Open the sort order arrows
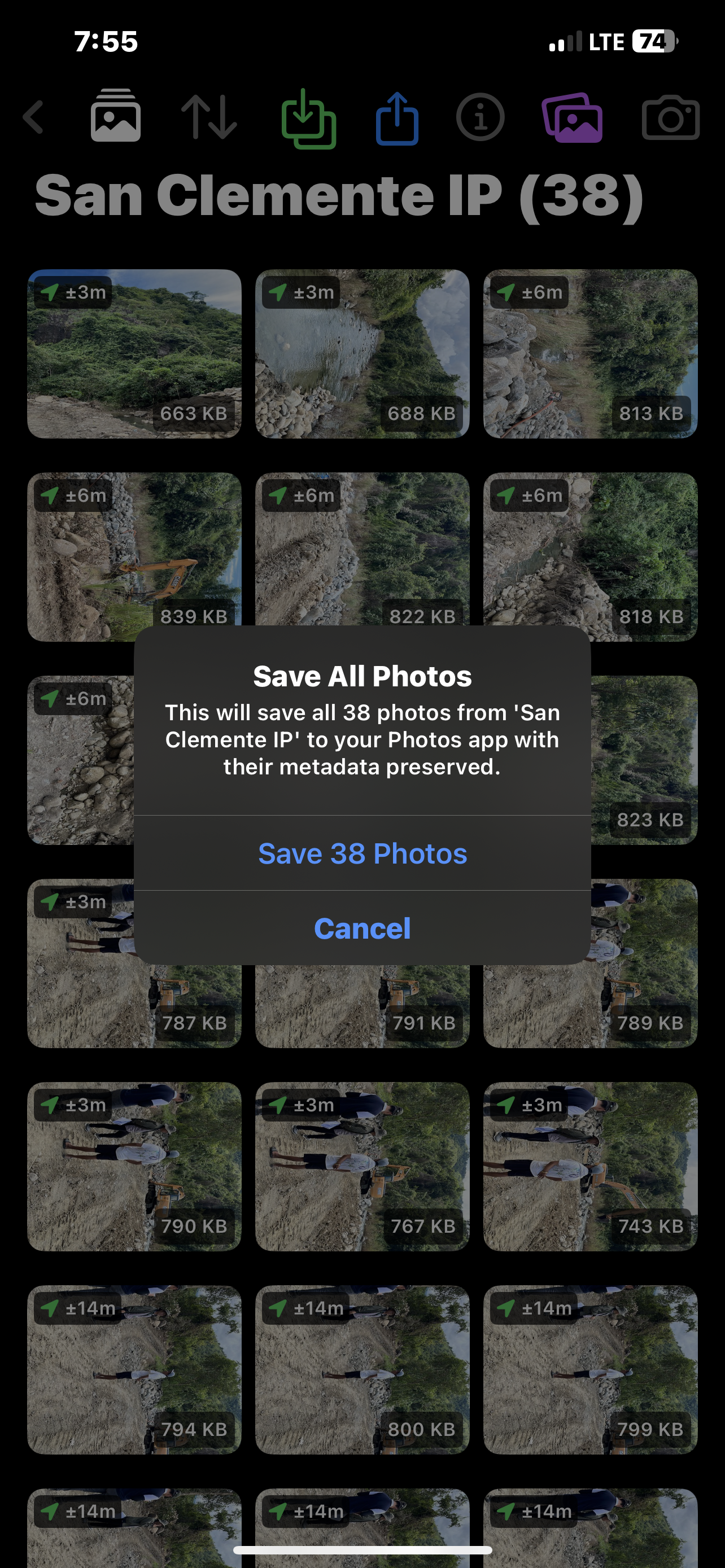 click(x=209, y=117)
